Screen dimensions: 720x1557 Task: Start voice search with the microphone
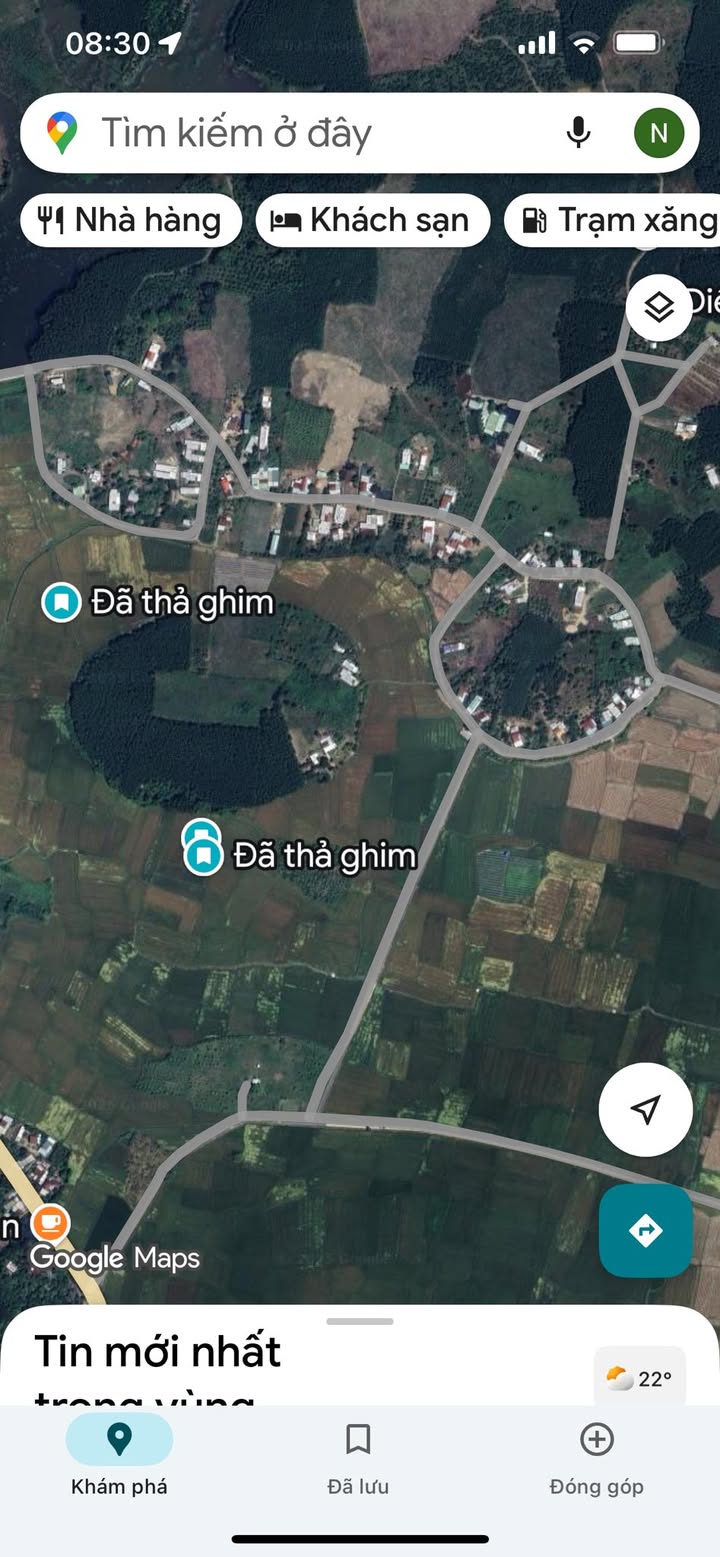click(x=578, y=133)
